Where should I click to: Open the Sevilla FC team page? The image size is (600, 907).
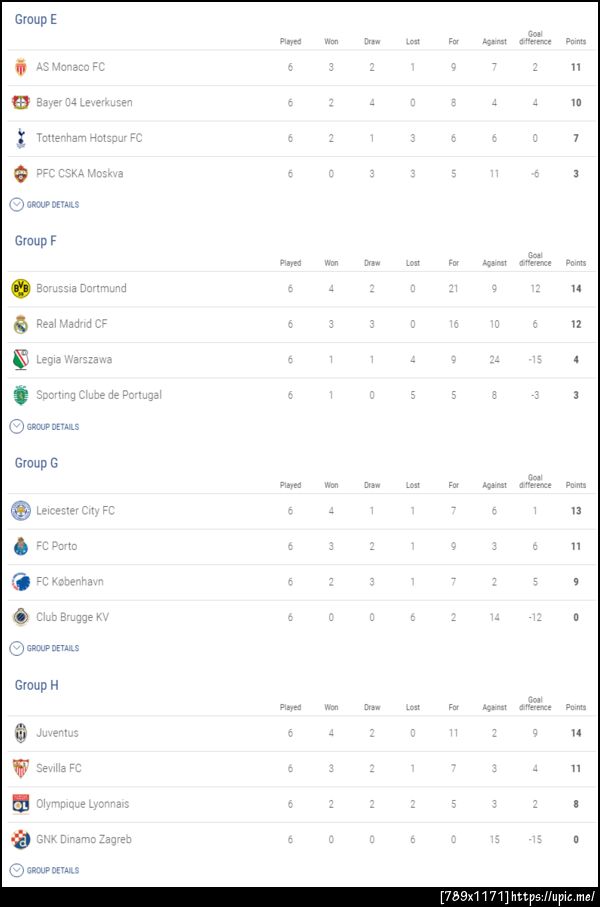[x=59, y=768]
